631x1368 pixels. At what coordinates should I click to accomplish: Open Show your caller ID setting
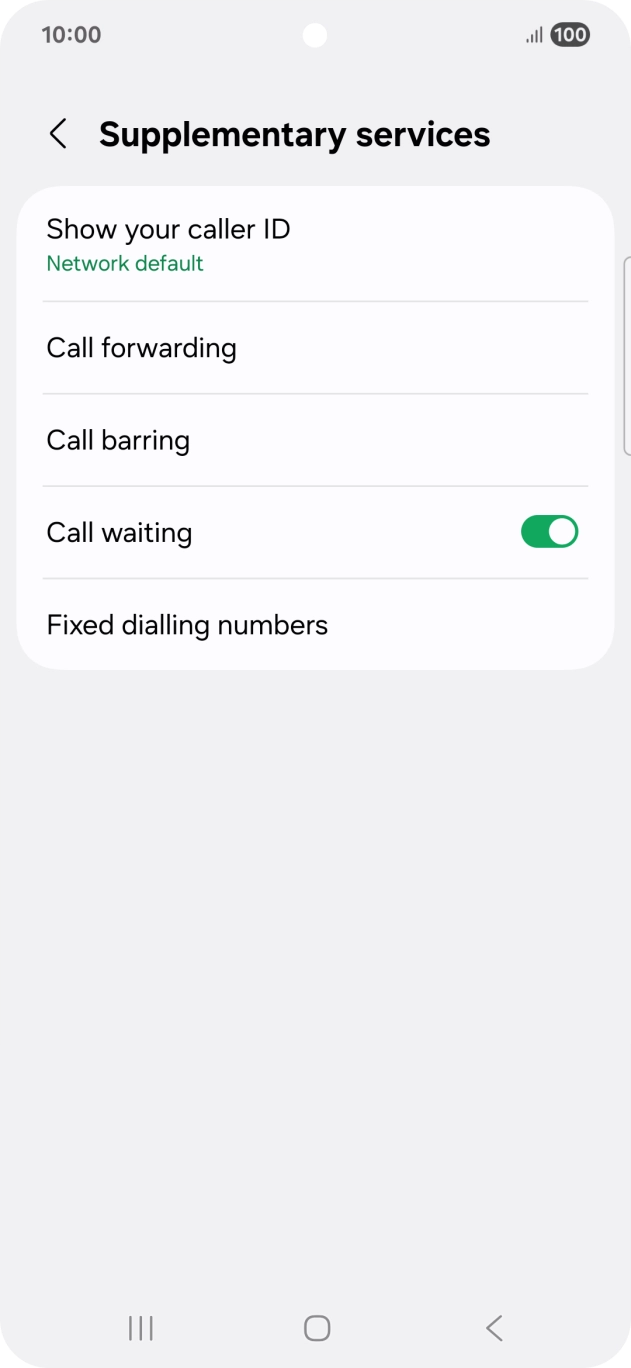click(315, 244)
